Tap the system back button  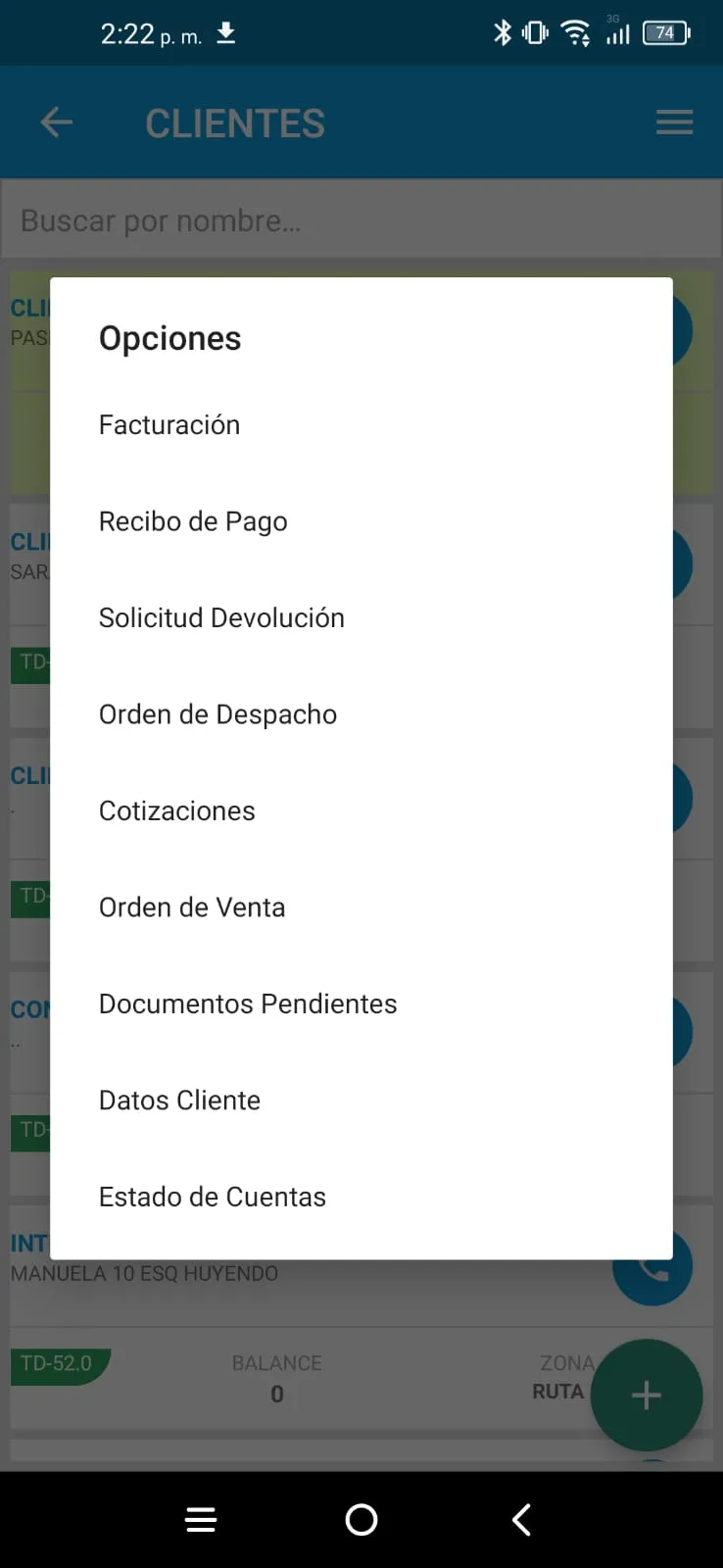tap(521, 1520)
